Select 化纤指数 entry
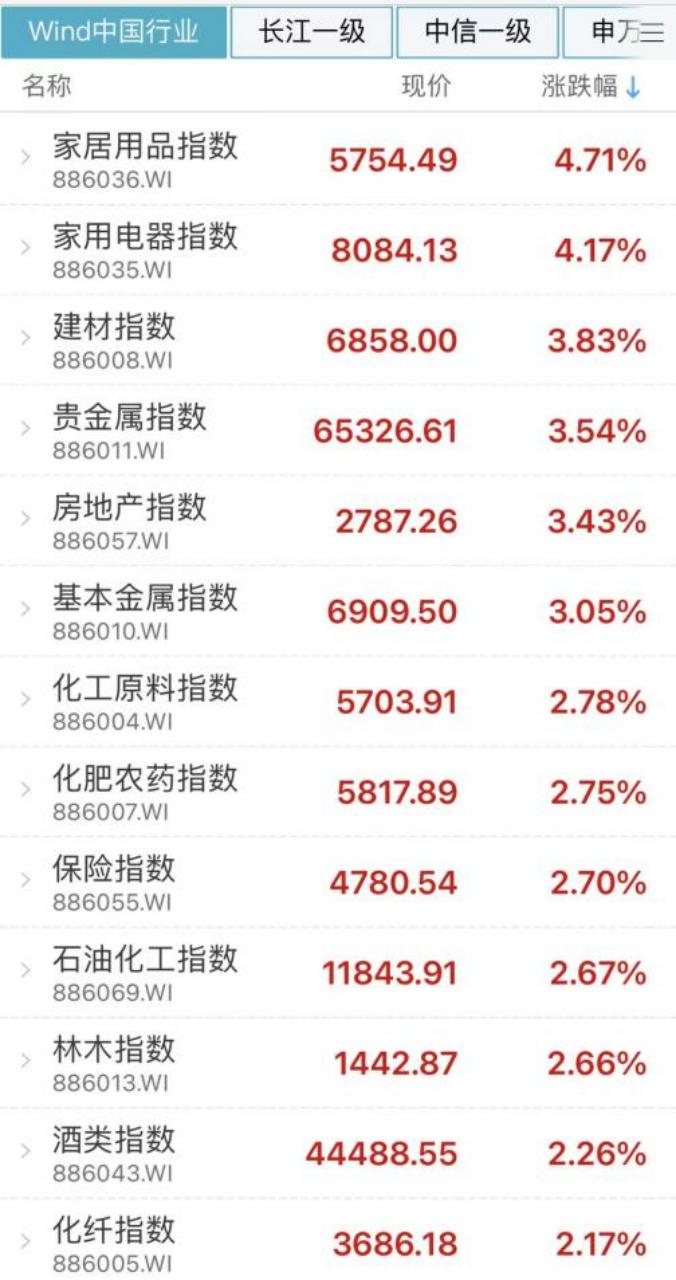Image resolution: width=676 pixels, height=1280 pixels. coord(338,1240)
